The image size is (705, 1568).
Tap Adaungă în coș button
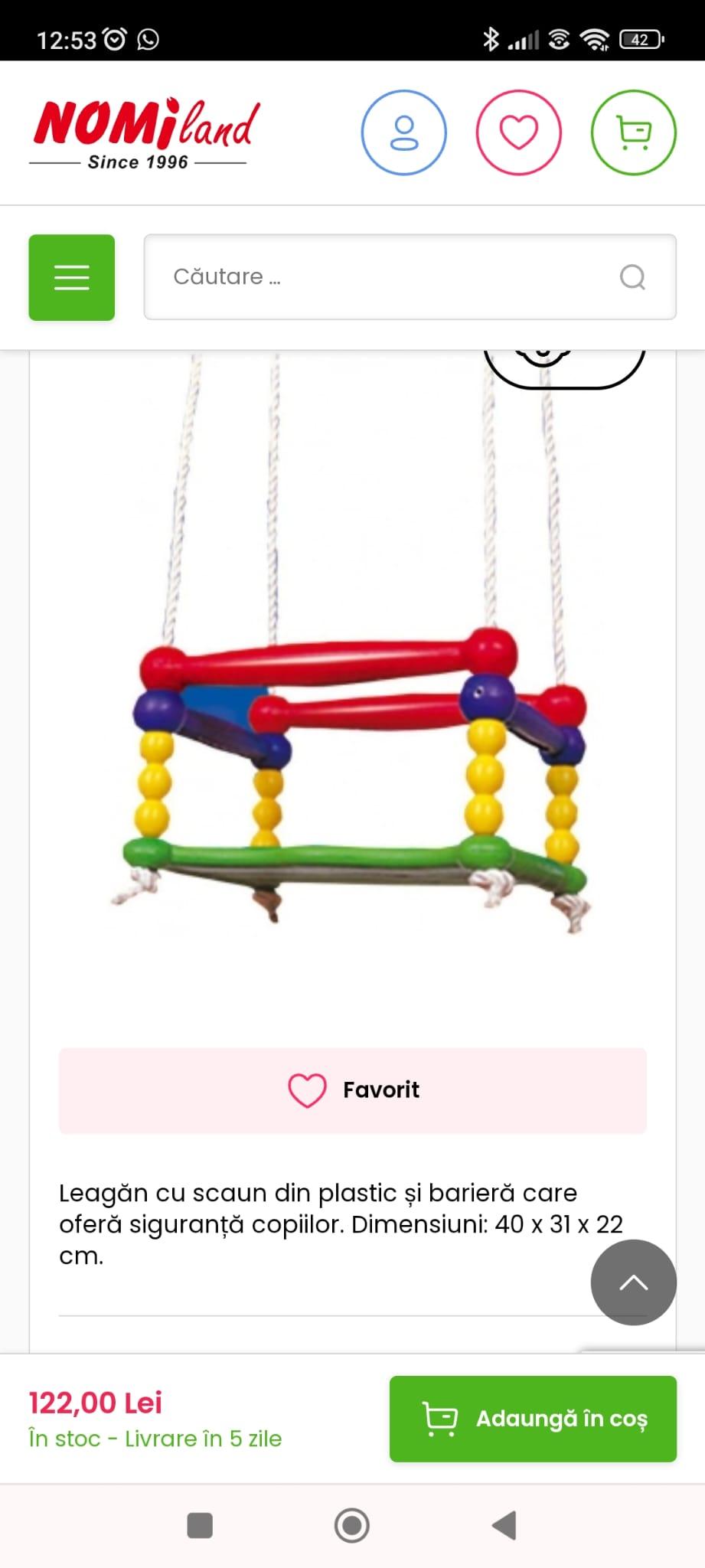pos(533,1419)
